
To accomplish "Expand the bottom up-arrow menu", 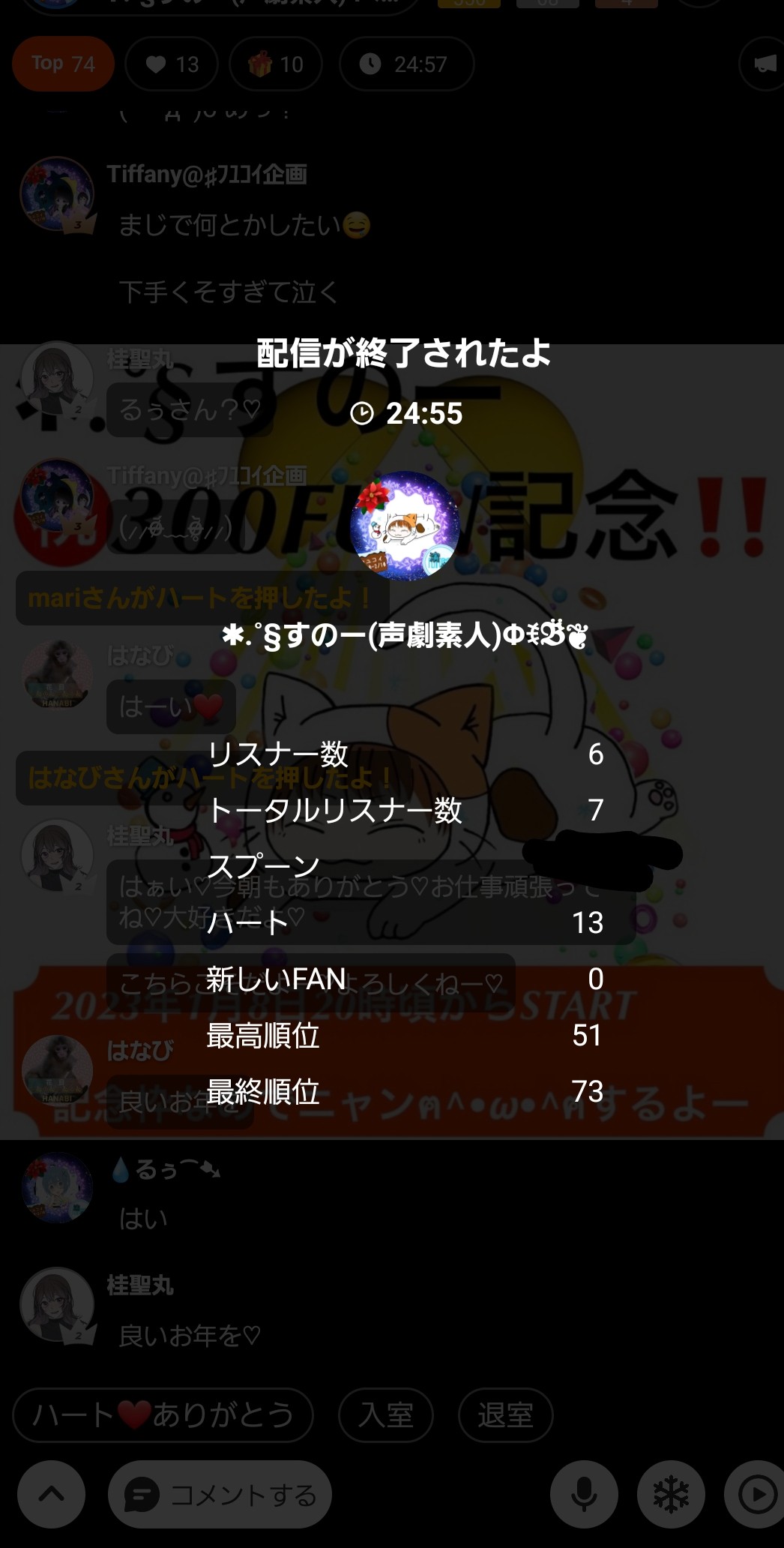I will click(x=51, y=1495).
